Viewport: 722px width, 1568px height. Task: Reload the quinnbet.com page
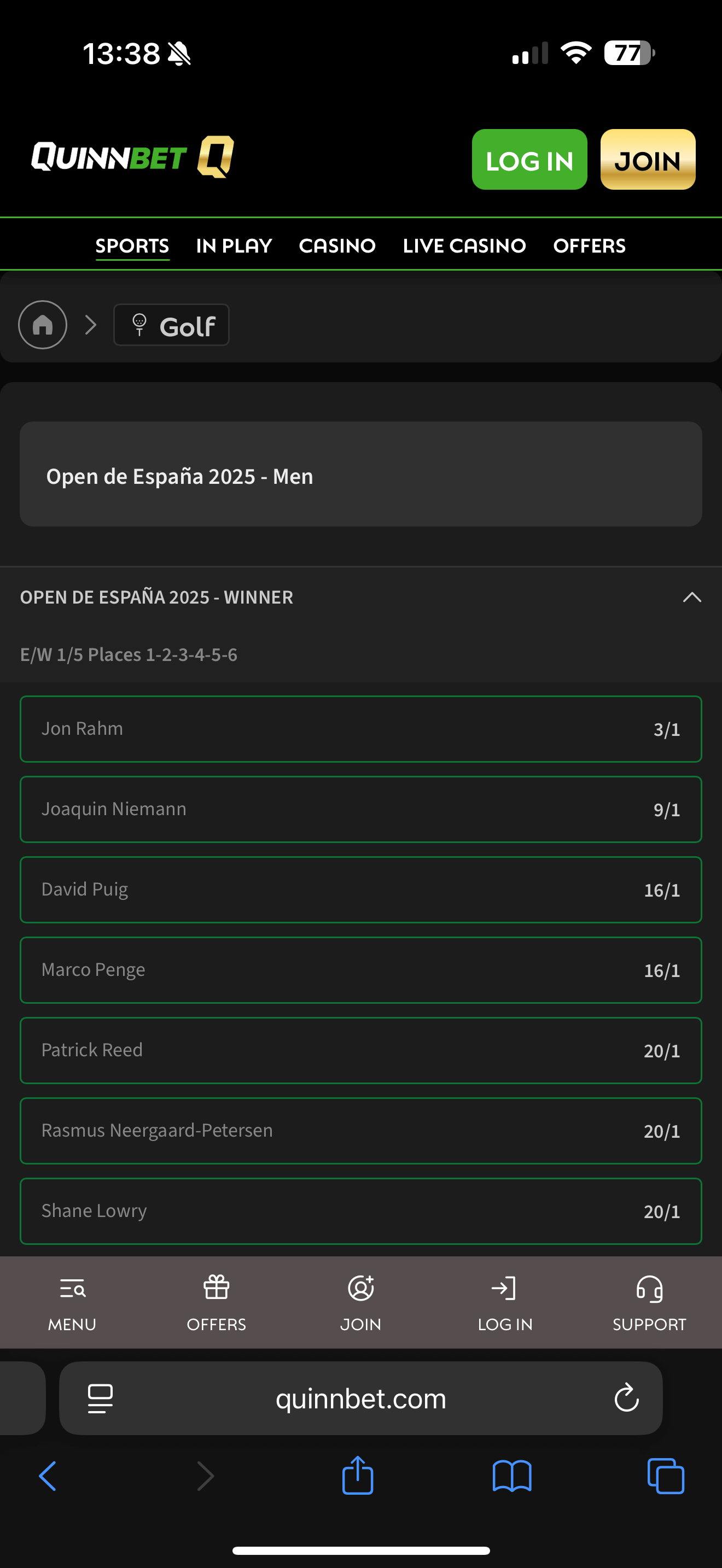pos(626,1398)
